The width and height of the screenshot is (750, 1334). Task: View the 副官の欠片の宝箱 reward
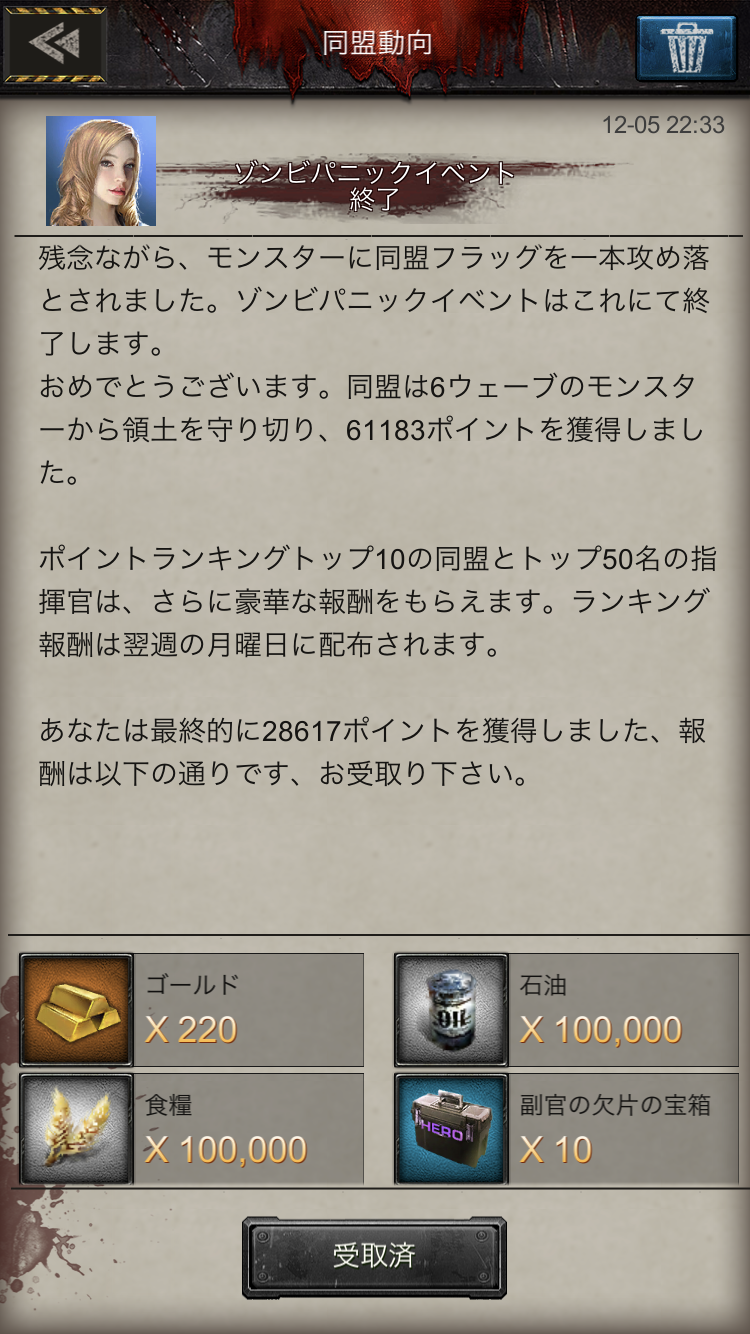tap(451, 1129)
